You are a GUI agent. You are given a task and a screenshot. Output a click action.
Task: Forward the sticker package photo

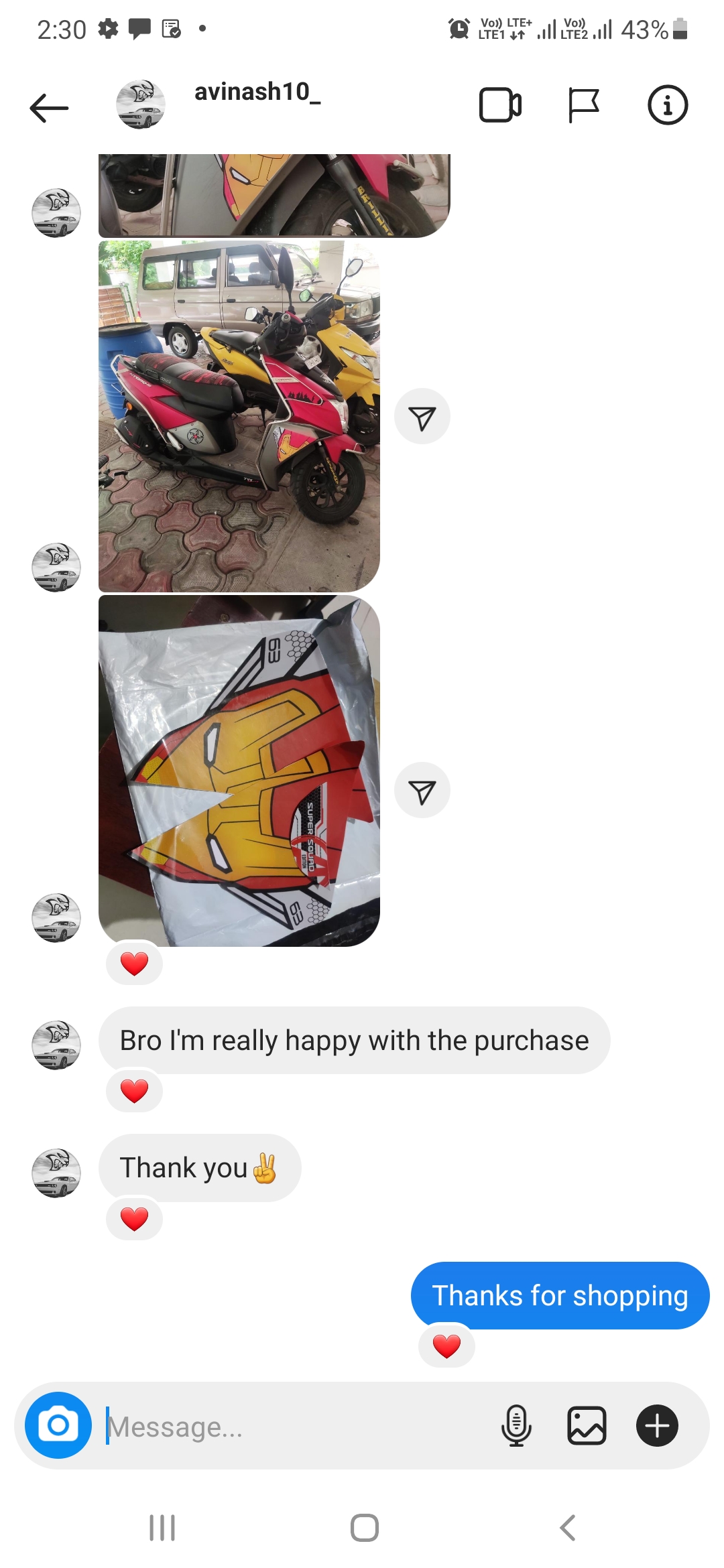[422, 791]
